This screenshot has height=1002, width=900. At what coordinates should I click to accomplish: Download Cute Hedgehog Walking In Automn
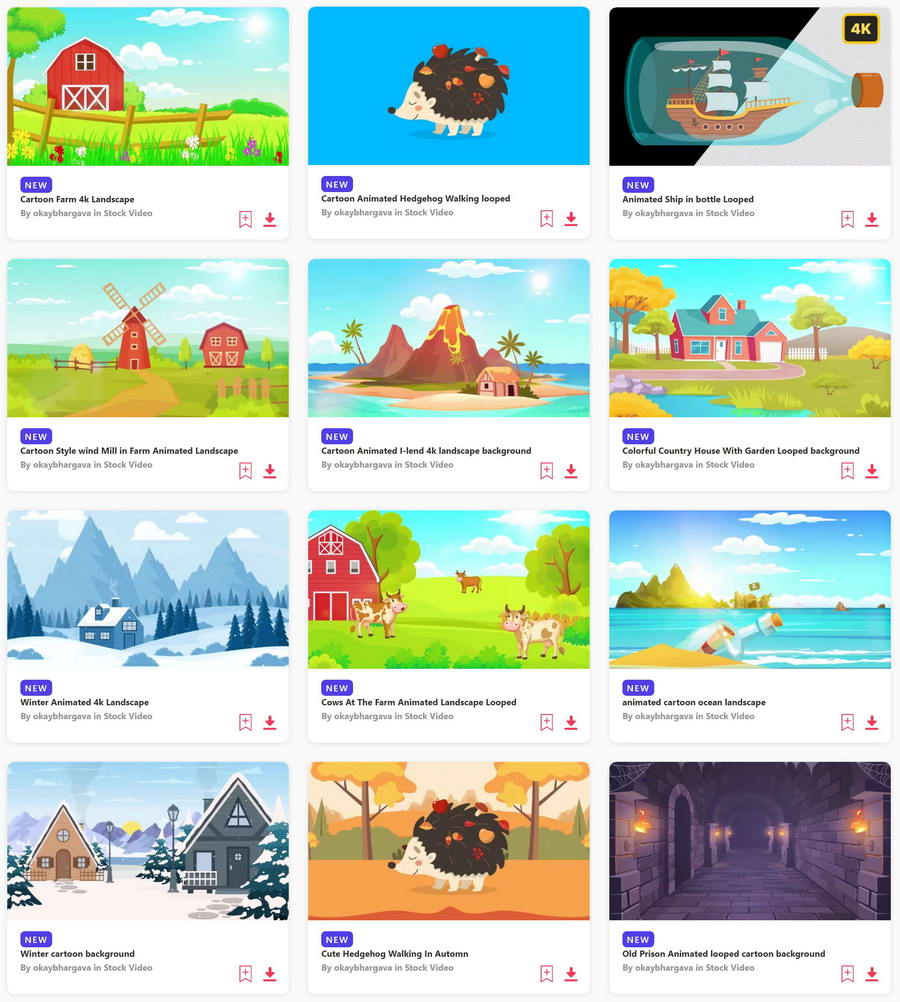coord(571,974)
